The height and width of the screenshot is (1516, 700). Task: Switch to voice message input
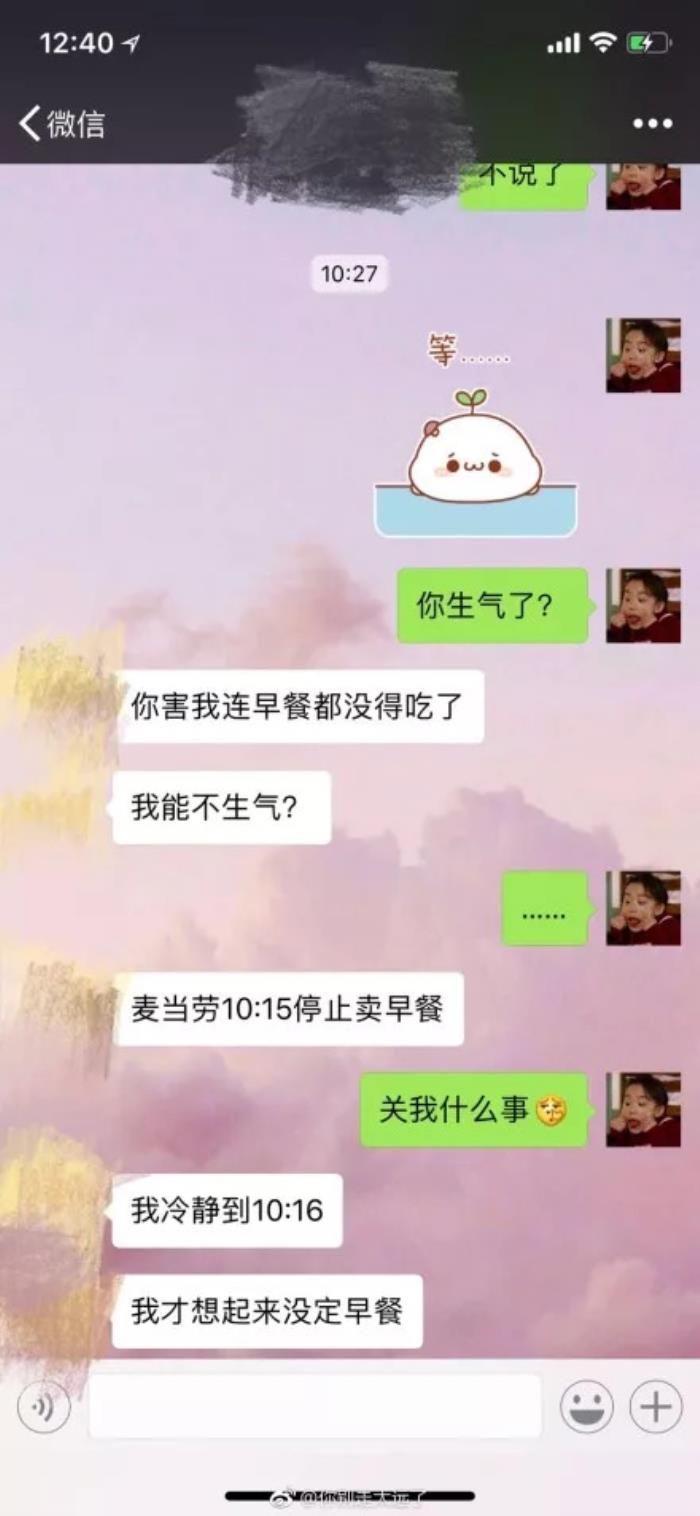[44, 1408]
